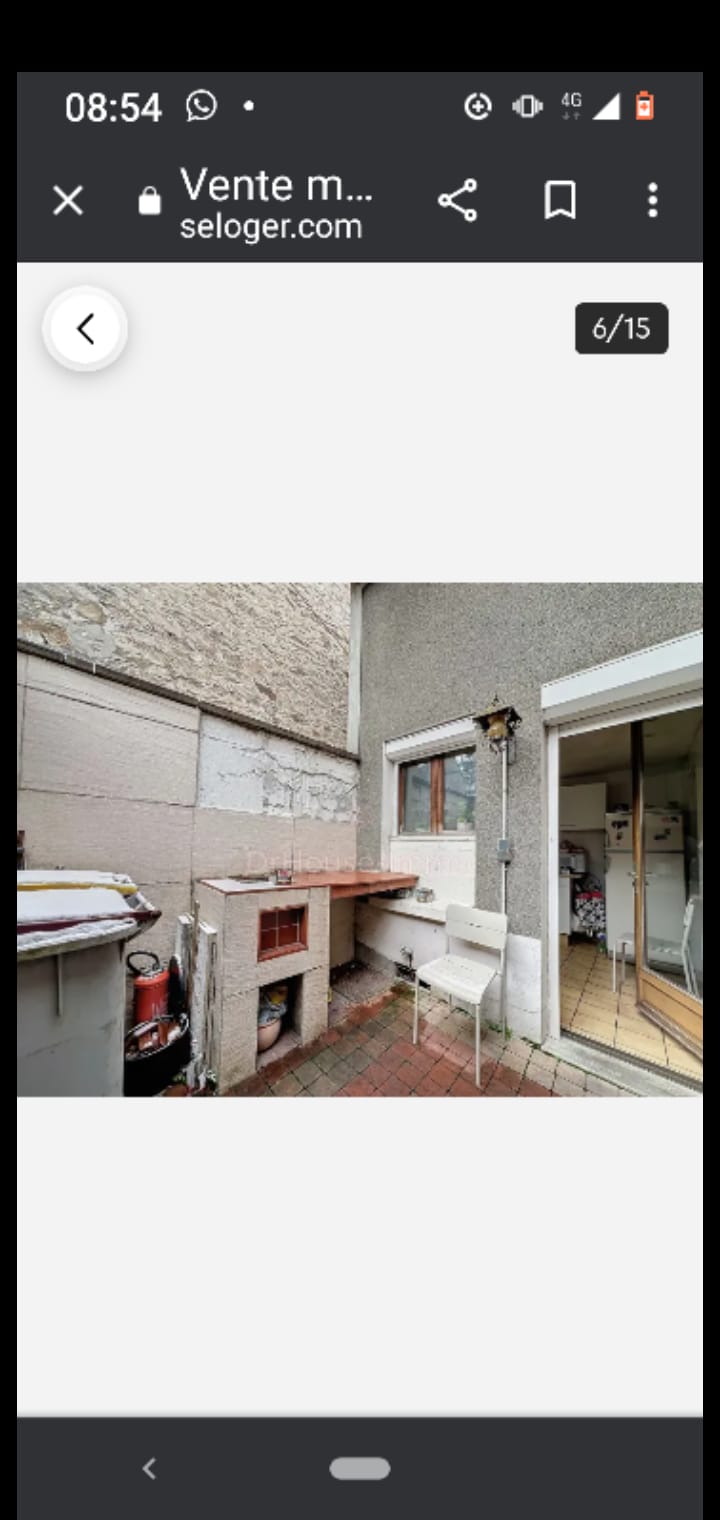Open the courtyard photo full screen

360,840
